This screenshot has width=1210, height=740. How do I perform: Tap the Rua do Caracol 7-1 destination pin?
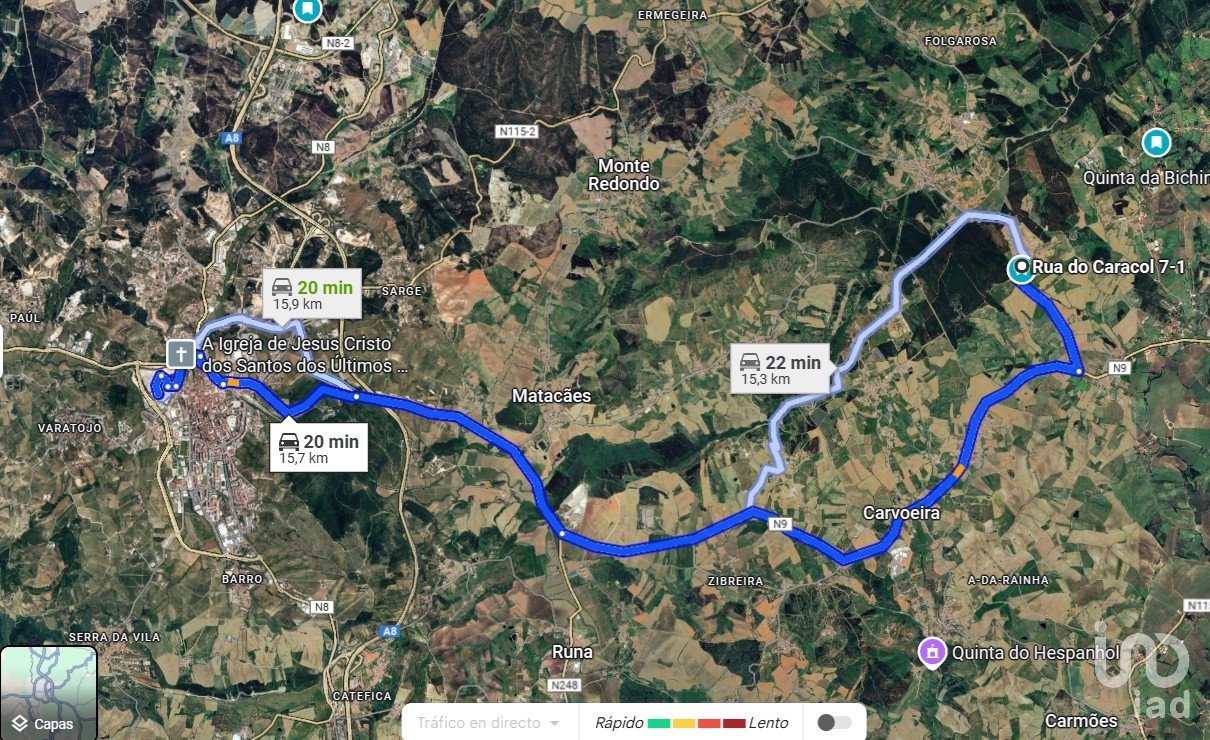[x=1021, y=268]
